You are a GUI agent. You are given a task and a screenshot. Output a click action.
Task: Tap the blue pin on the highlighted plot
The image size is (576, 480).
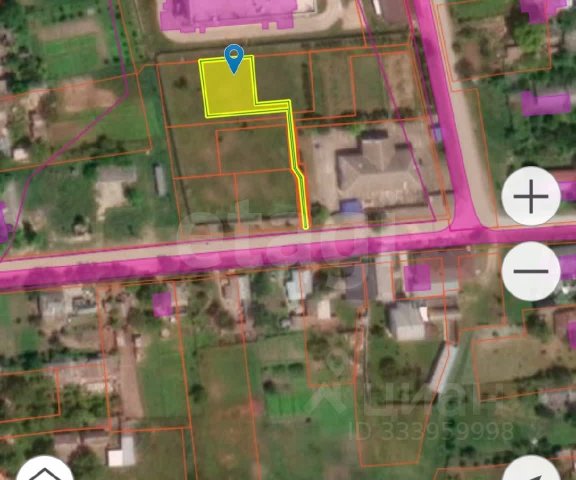[x=234, y=59]
